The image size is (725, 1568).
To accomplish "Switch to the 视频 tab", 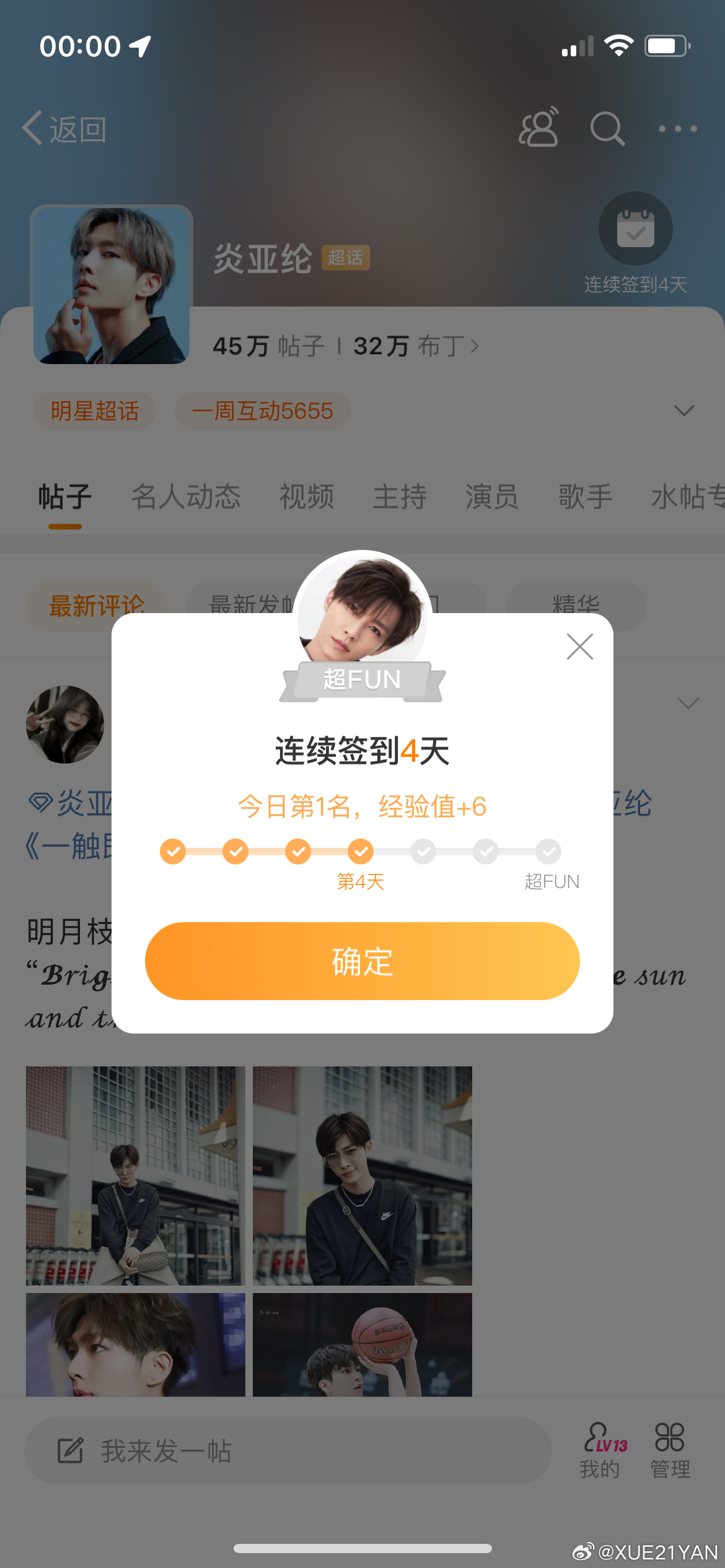I will pyautogui.click(x=306, y=497).
